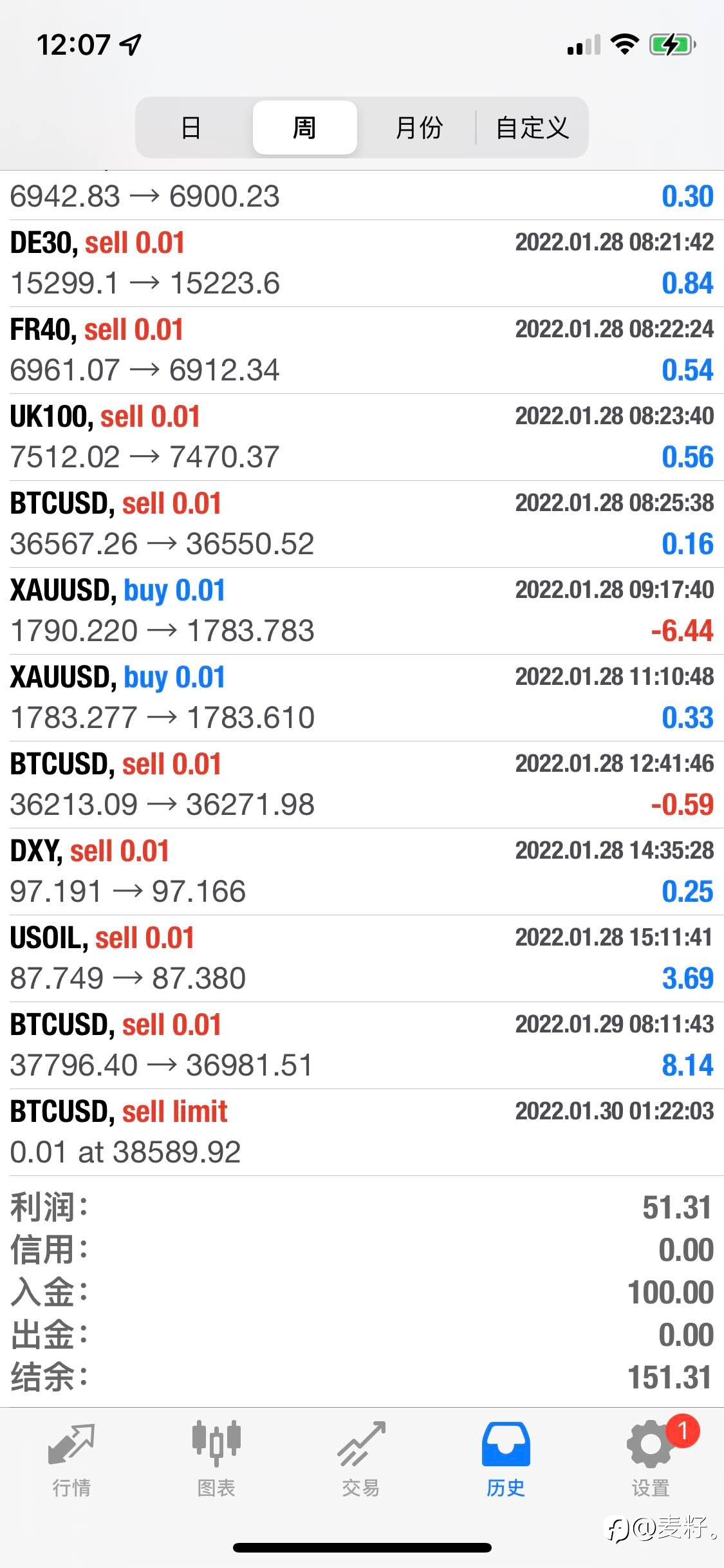Open the BTCUSD trade with -0.59 loss
Image resolution: width=724 pixels, height=1568 pixels.
coord(362,785)
